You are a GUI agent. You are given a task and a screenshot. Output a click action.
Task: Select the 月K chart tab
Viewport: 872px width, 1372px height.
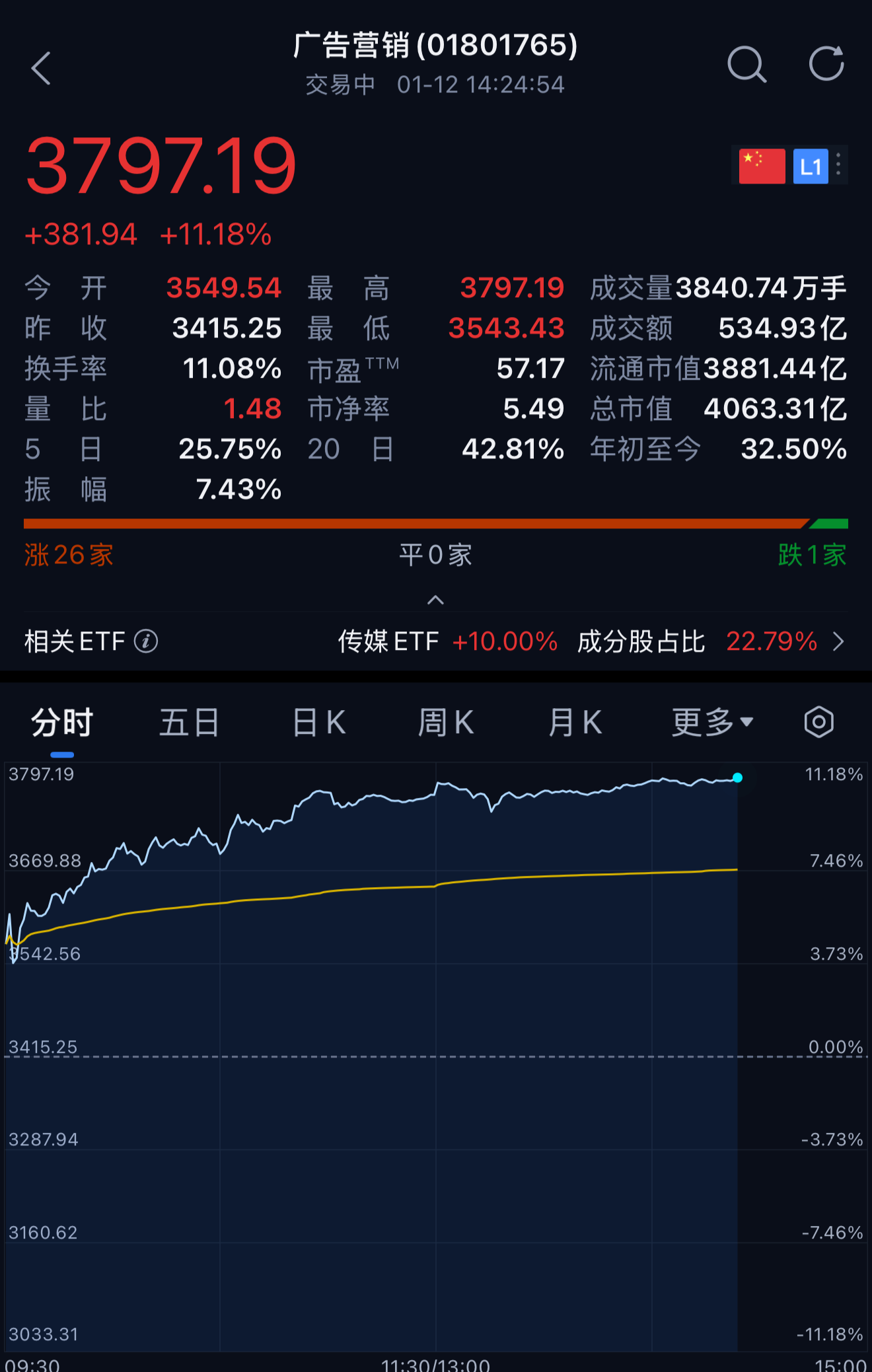click(x=575, y=722)
